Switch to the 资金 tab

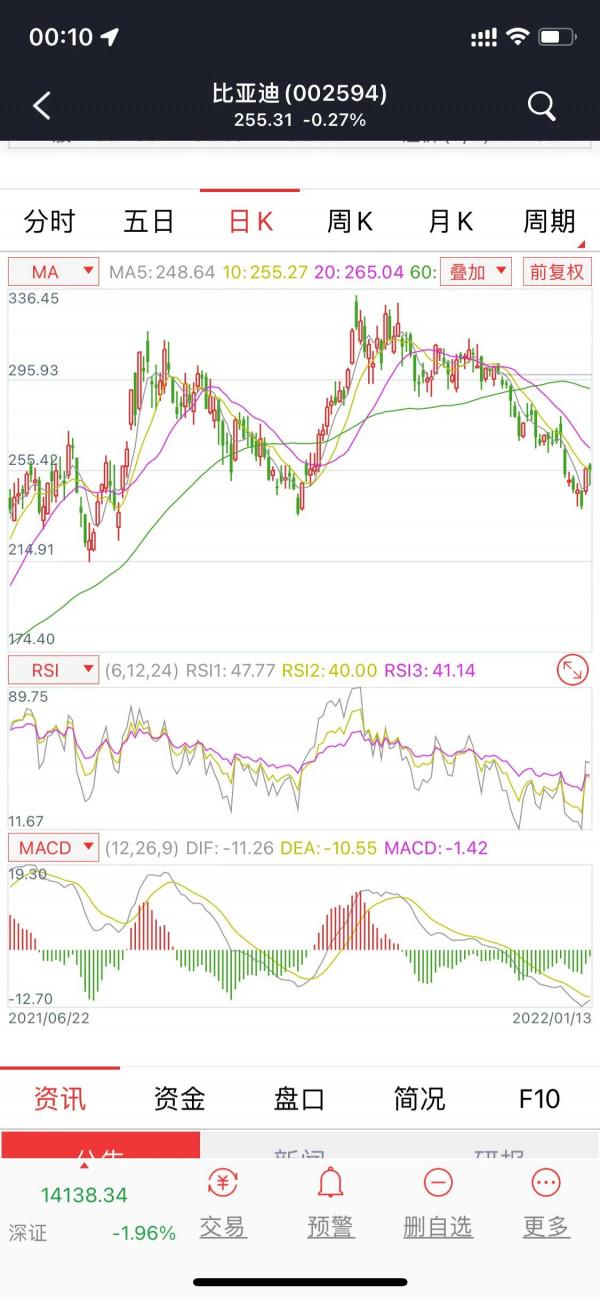pos(180,1099)
